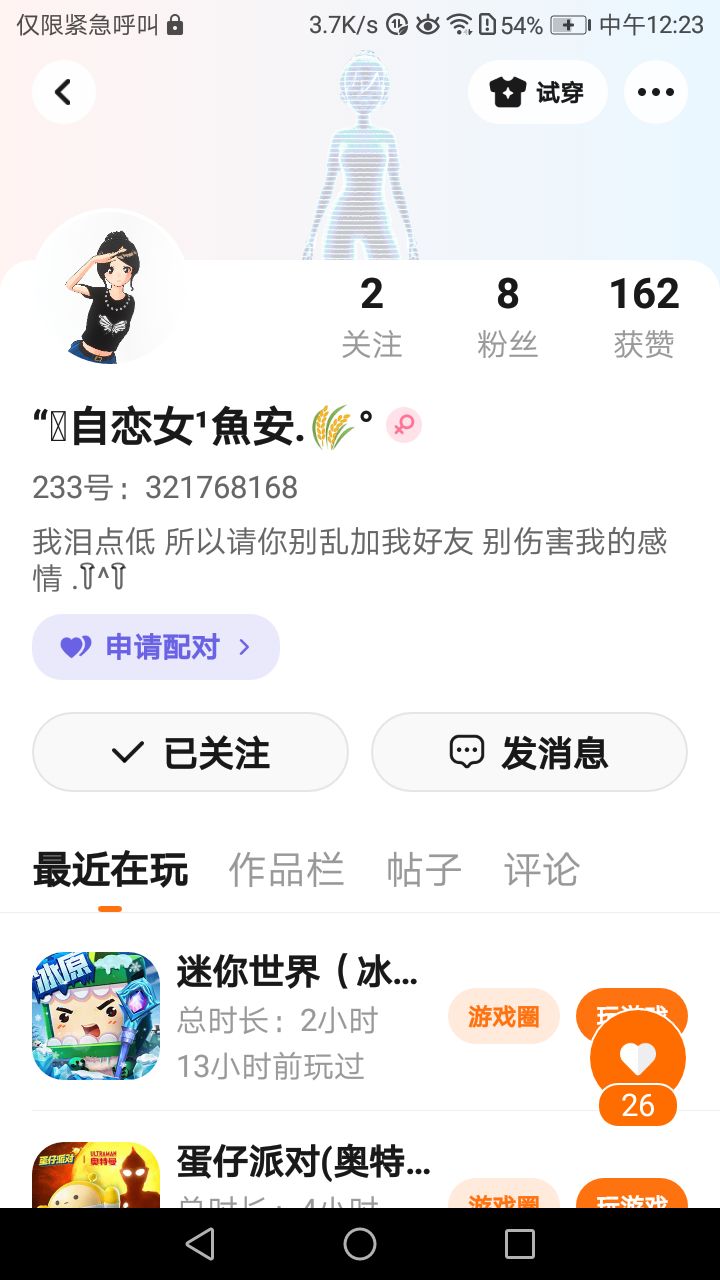View the 粉丝 followers list
This screenshot has height=1280, width=720.
507,316
